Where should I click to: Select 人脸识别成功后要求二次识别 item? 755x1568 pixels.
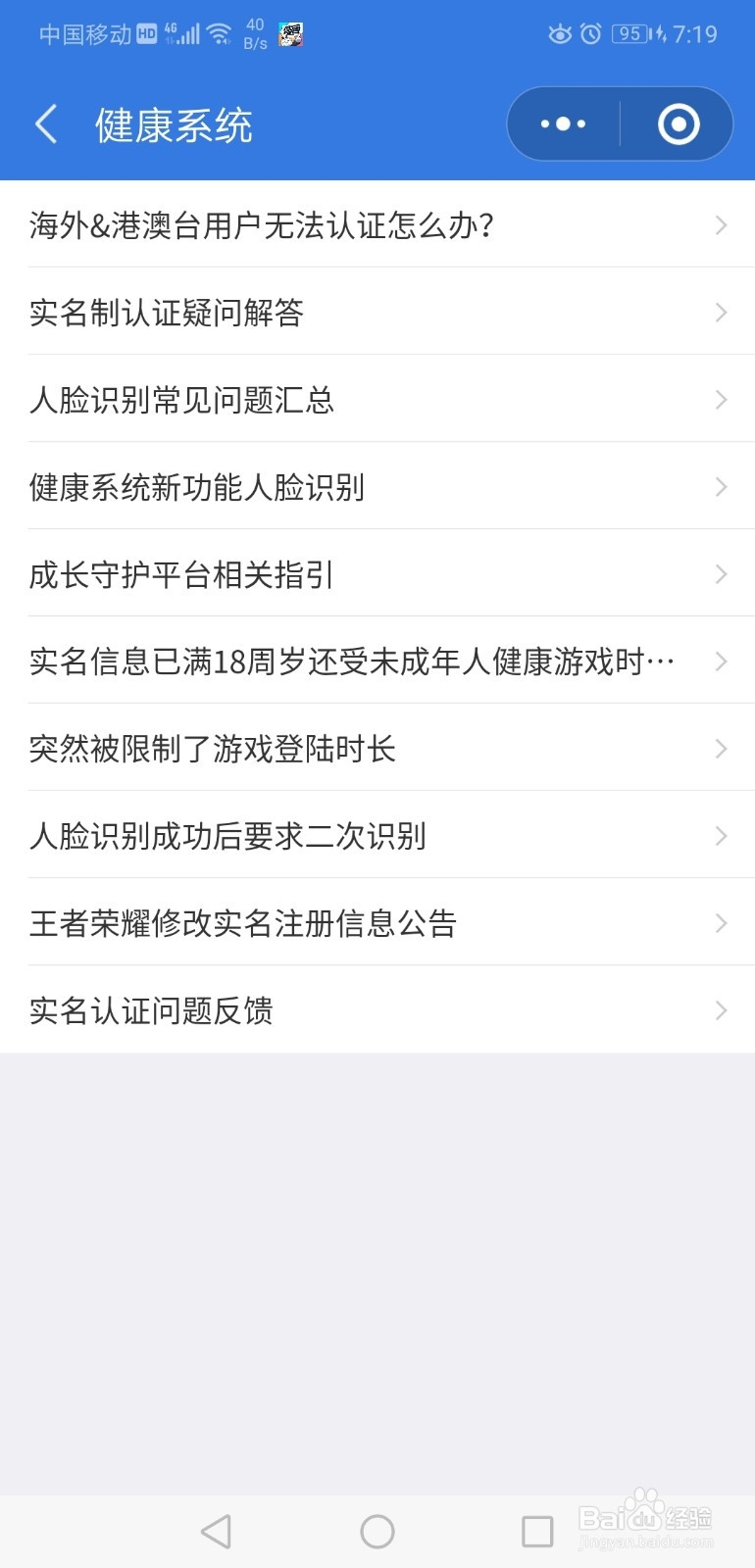click(x=227, y=836)
